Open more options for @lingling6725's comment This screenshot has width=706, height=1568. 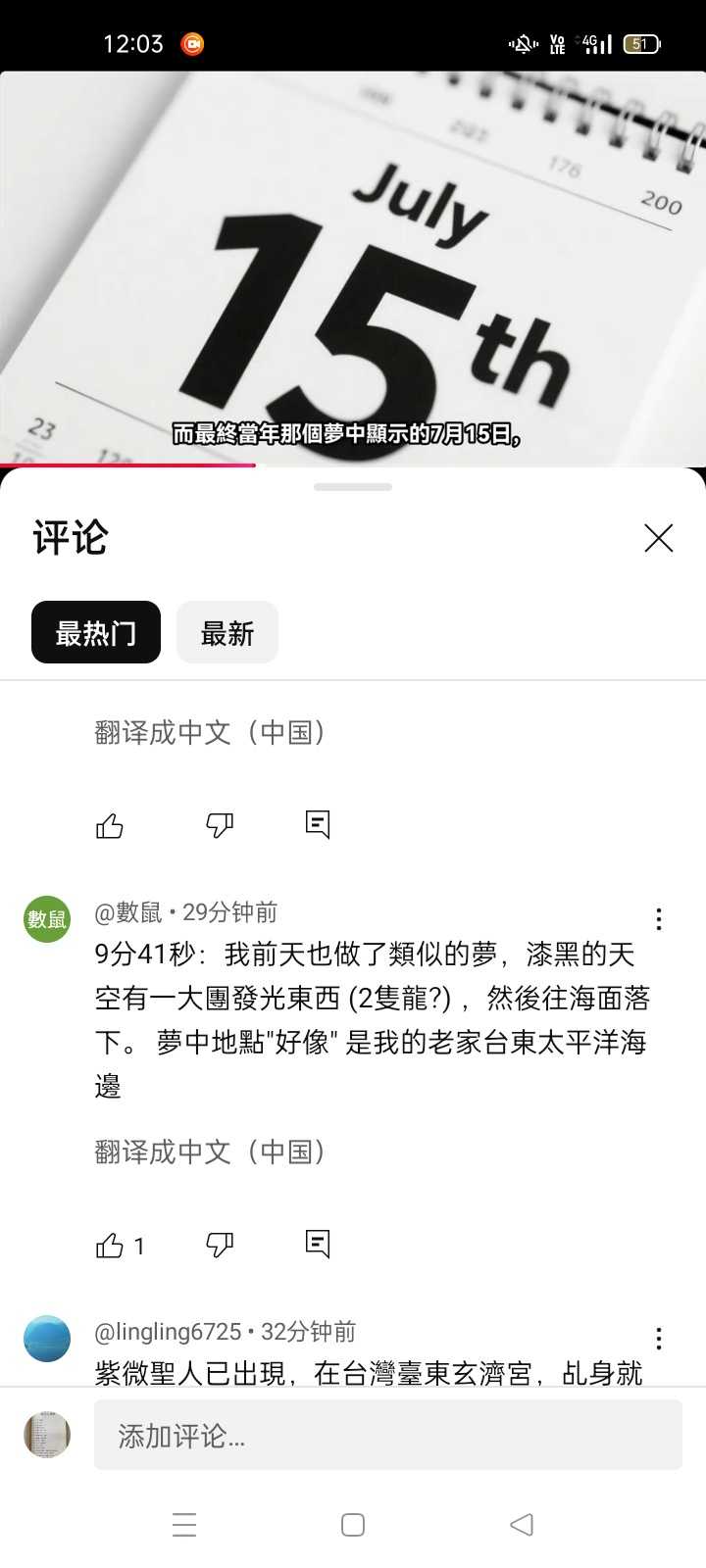[x=659, y=1339]
